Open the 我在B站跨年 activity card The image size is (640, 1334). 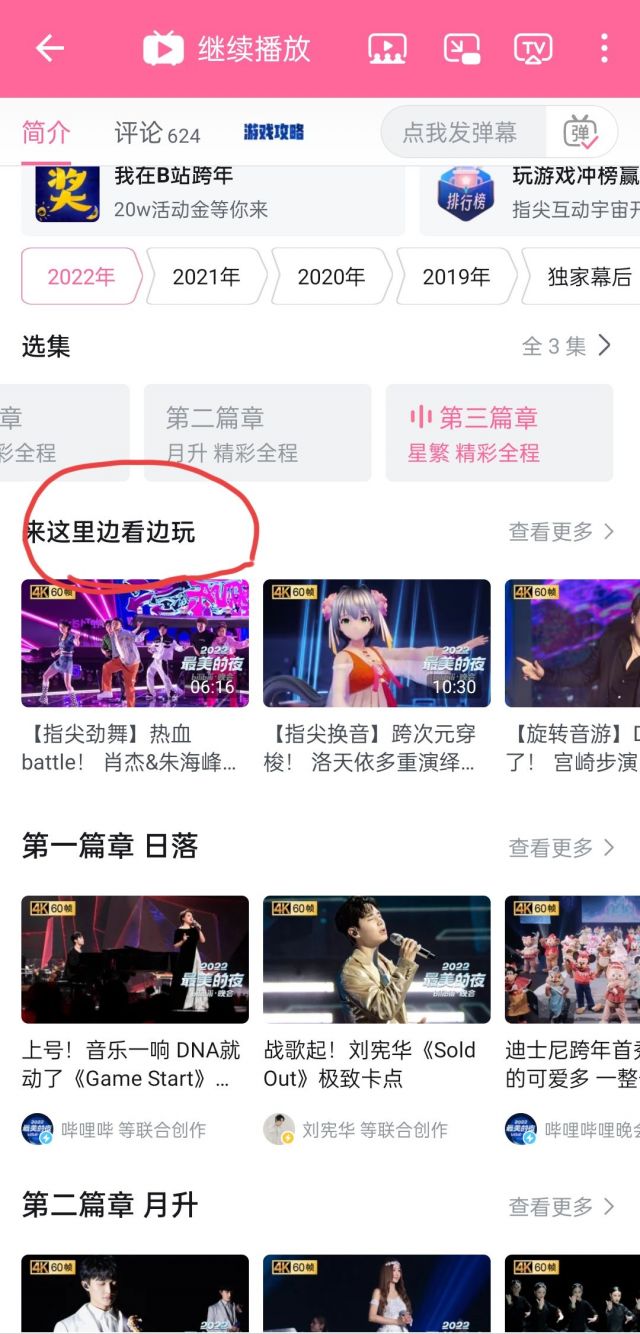point(213,192)
